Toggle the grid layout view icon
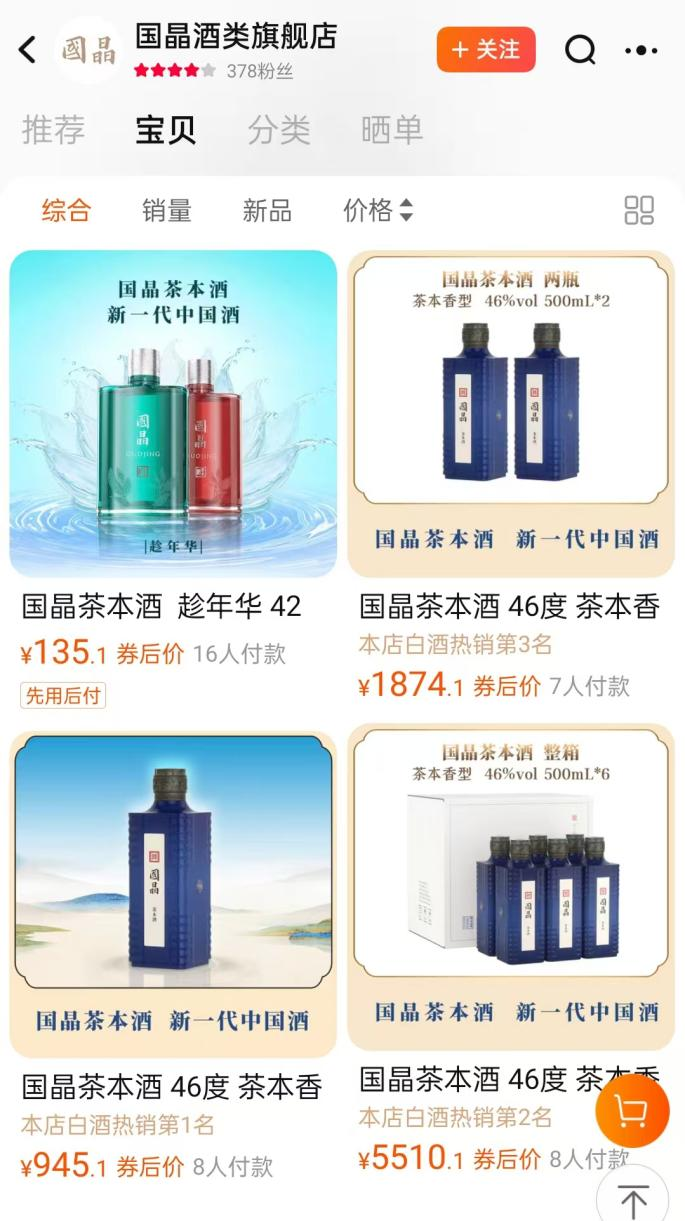This screenshot has height=1221, width=685. (639, 210)
